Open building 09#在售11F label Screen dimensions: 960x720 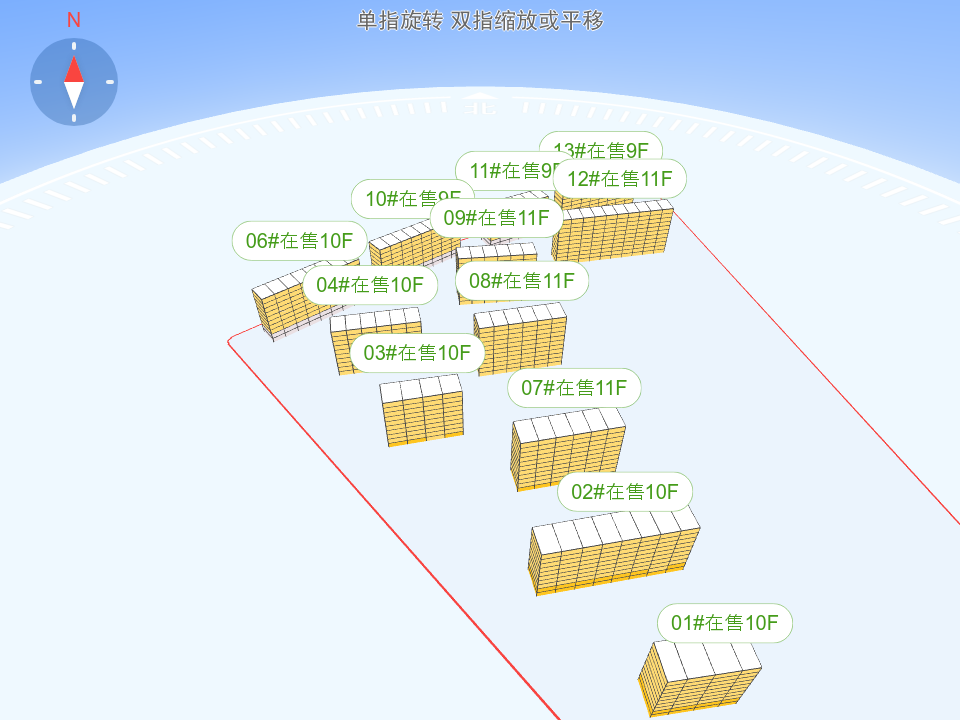(497, 217)
